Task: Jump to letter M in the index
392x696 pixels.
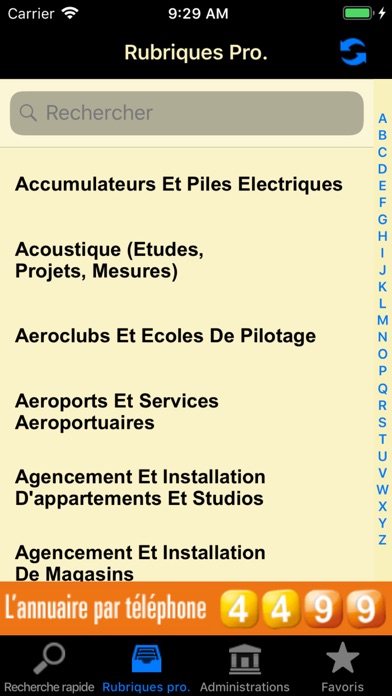Action: (x=382, y=320)
